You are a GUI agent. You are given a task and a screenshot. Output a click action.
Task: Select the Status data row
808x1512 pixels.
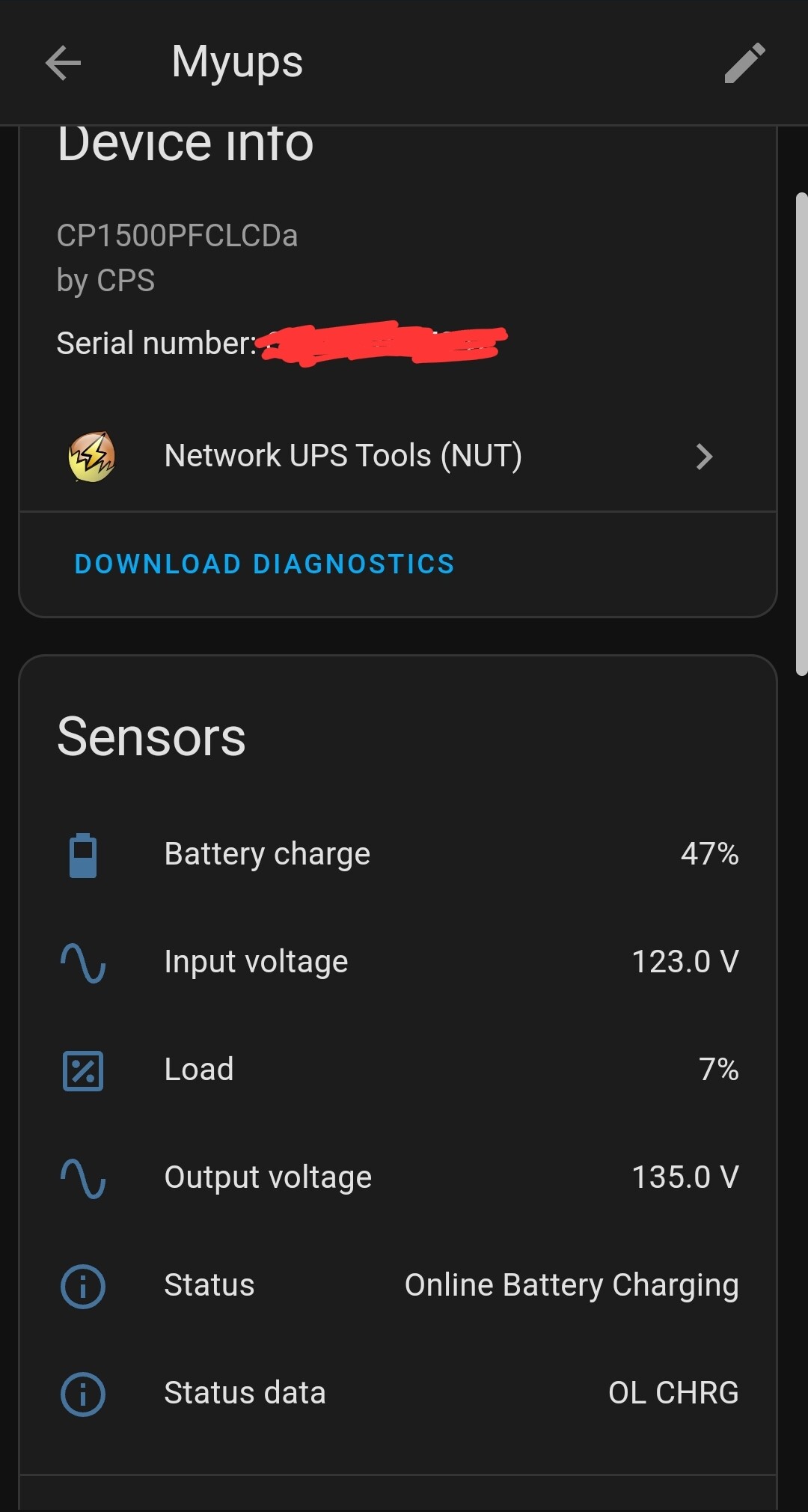click(398, 1393)
